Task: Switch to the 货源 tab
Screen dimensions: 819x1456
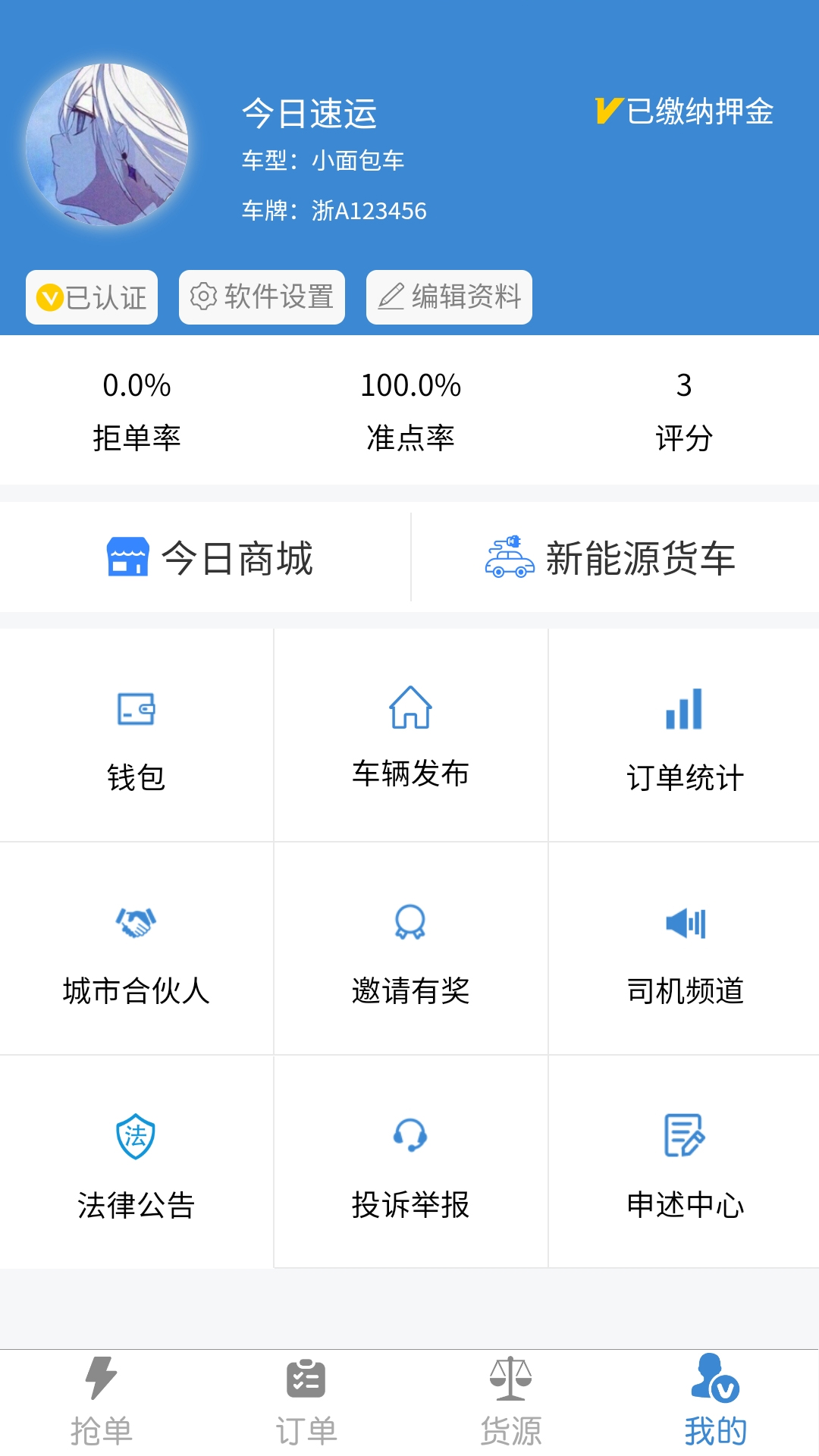Action: pos(511,1403)
